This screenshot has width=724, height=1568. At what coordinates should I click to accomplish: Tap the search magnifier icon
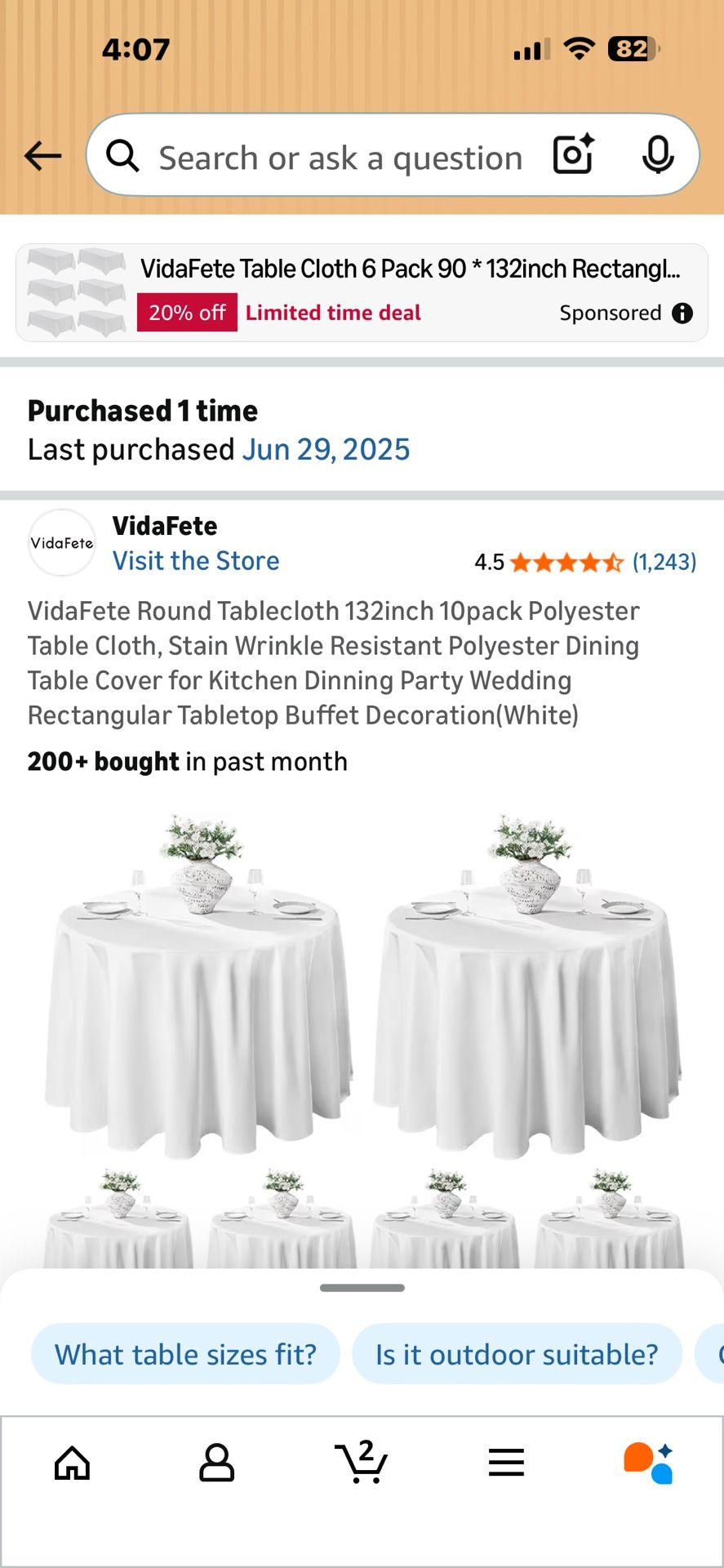(122, 155)
